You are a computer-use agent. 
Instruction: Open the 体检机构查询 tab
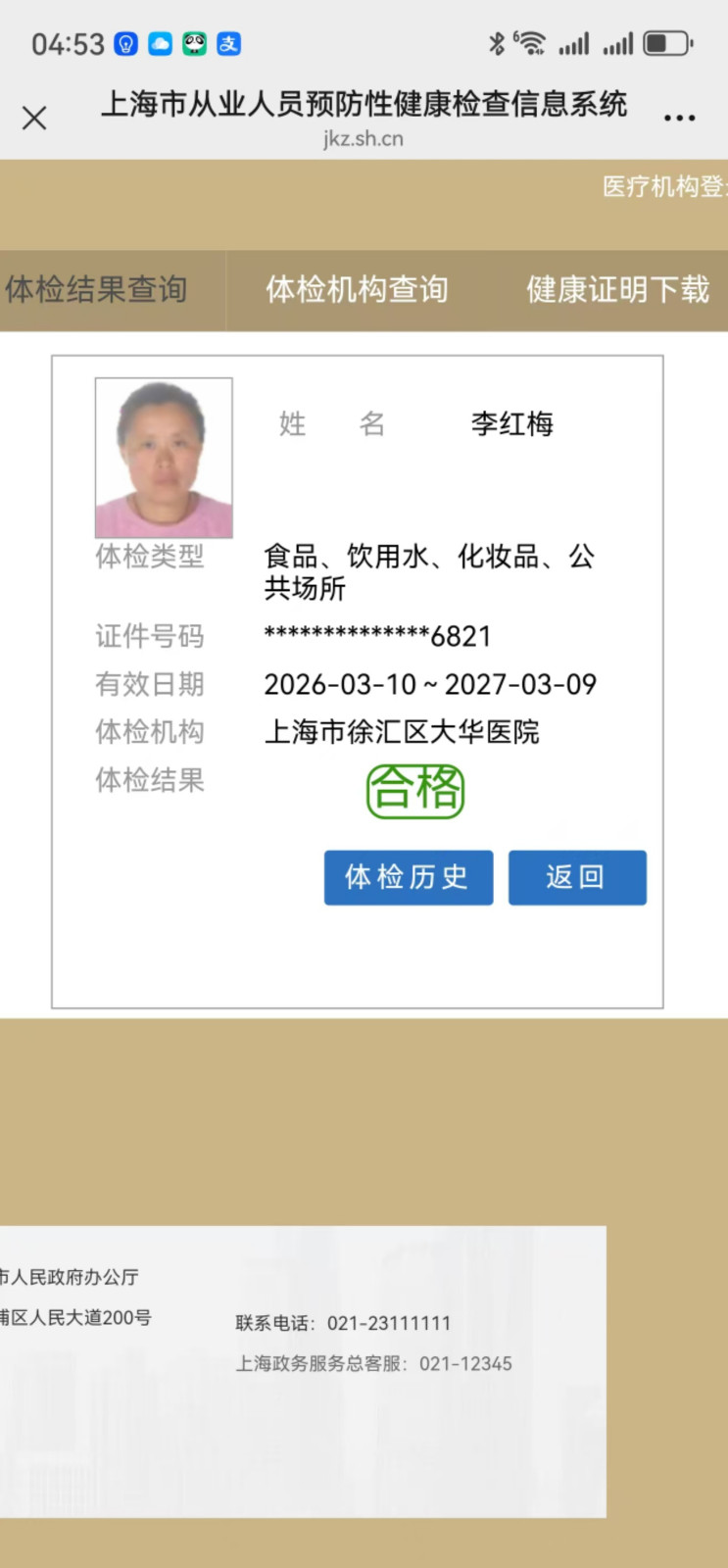357,290
